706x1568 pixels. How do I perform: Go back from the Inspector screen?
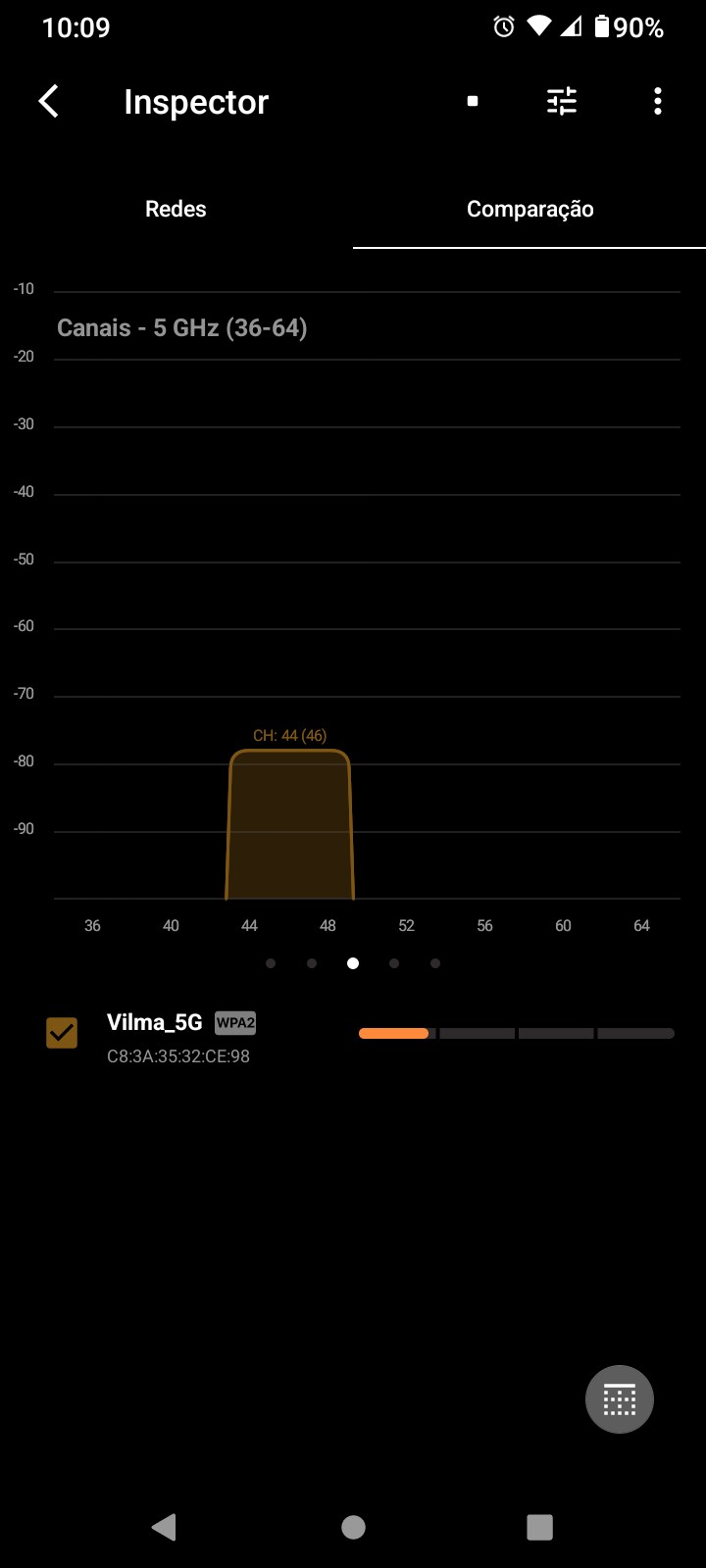(49, 101)
